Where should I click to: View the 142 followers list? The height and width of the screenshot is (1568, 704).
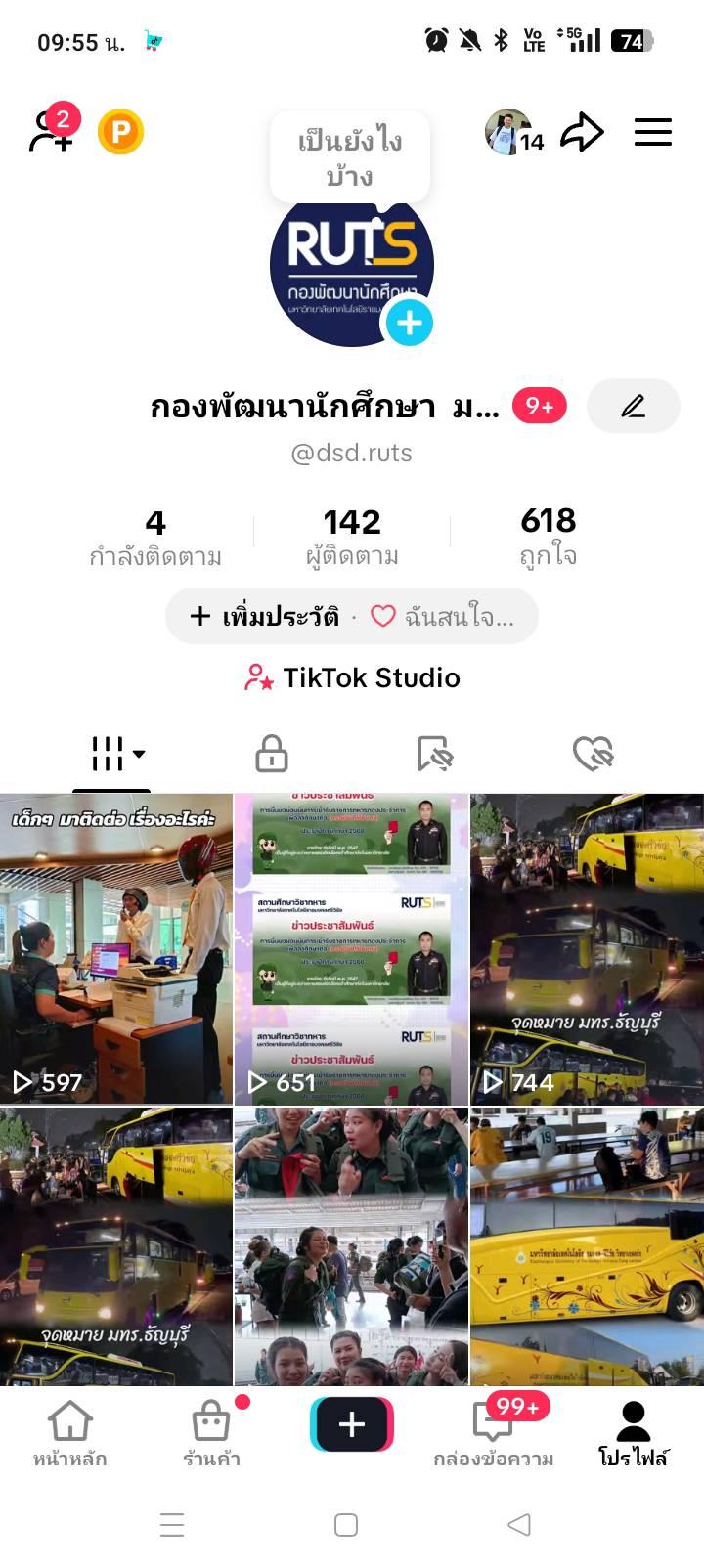coord(352,537)
